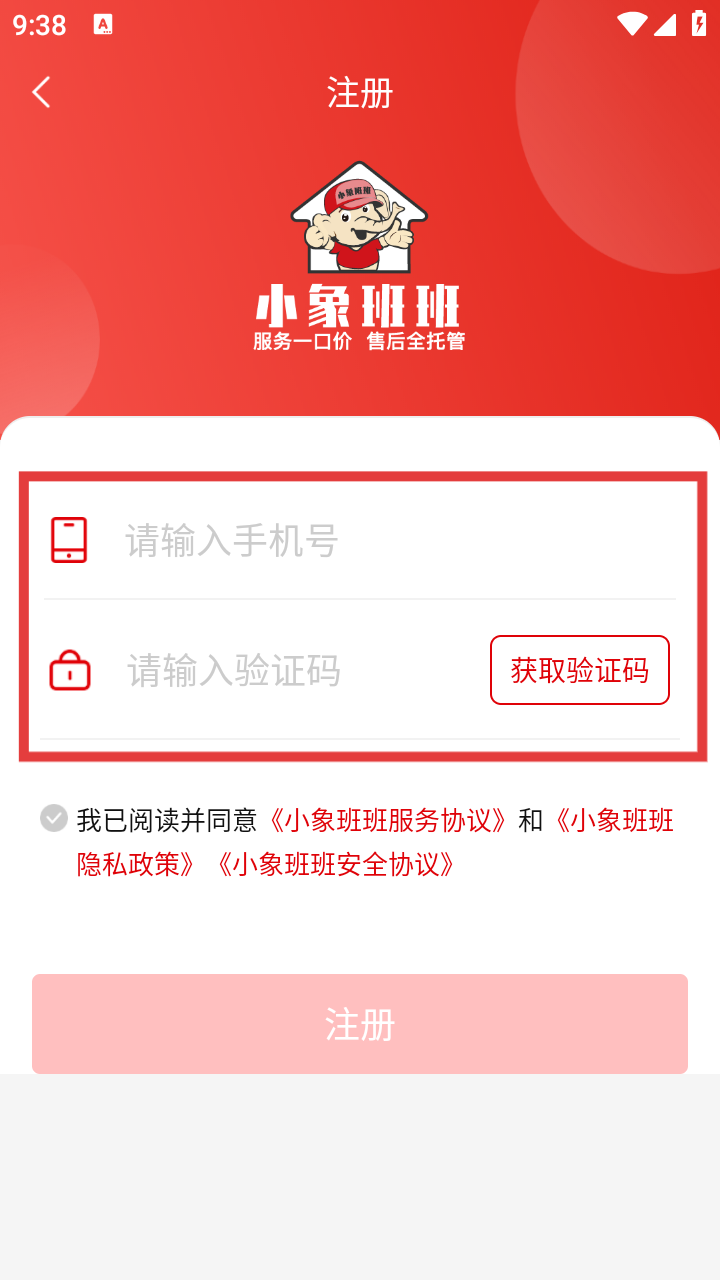Tap the 注册 submit button
The width and height of the screenshot is (720, 1280).
click(x=360, y=1024)
